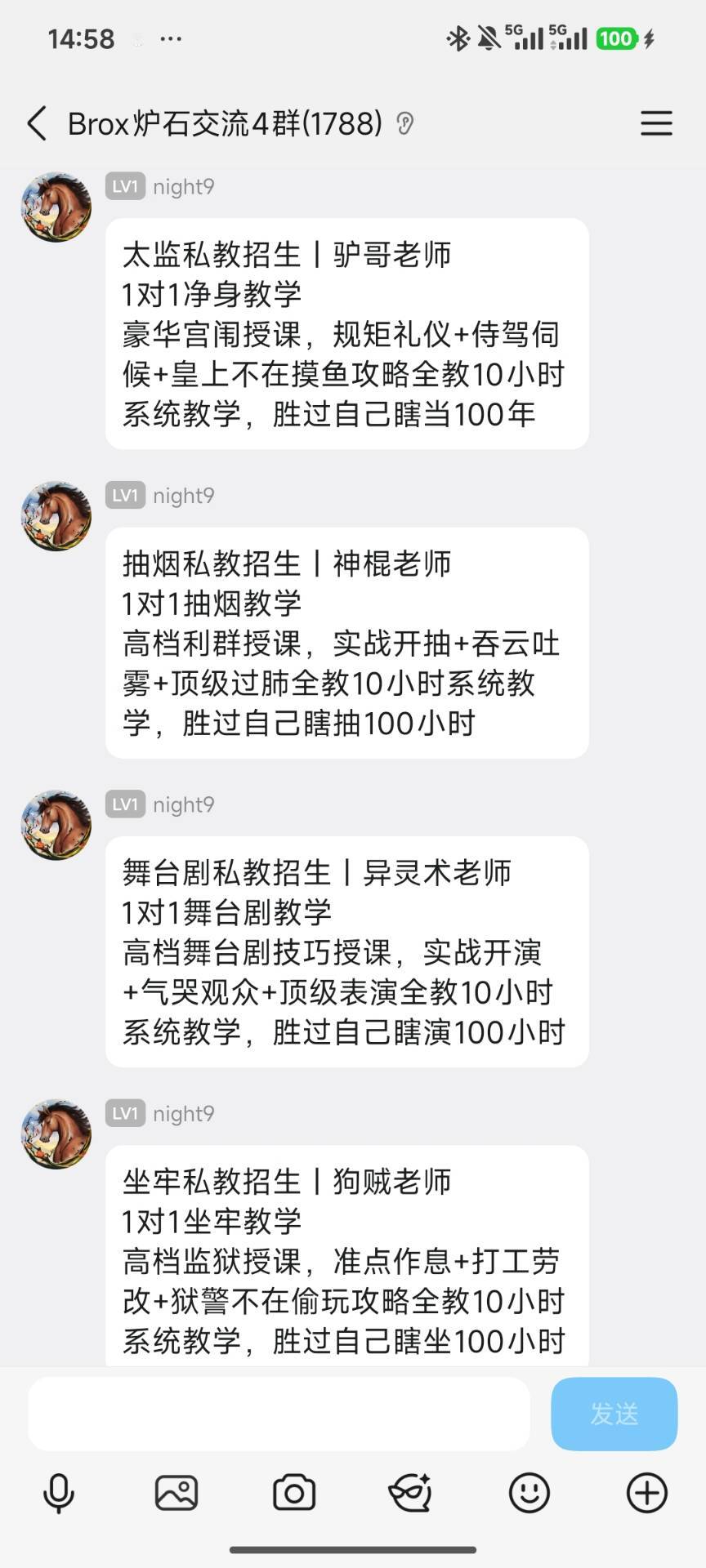Open night9's avatar beside 坐牢私教招生 message
Screen dimensions: 706x1568
click(56, 1134)
